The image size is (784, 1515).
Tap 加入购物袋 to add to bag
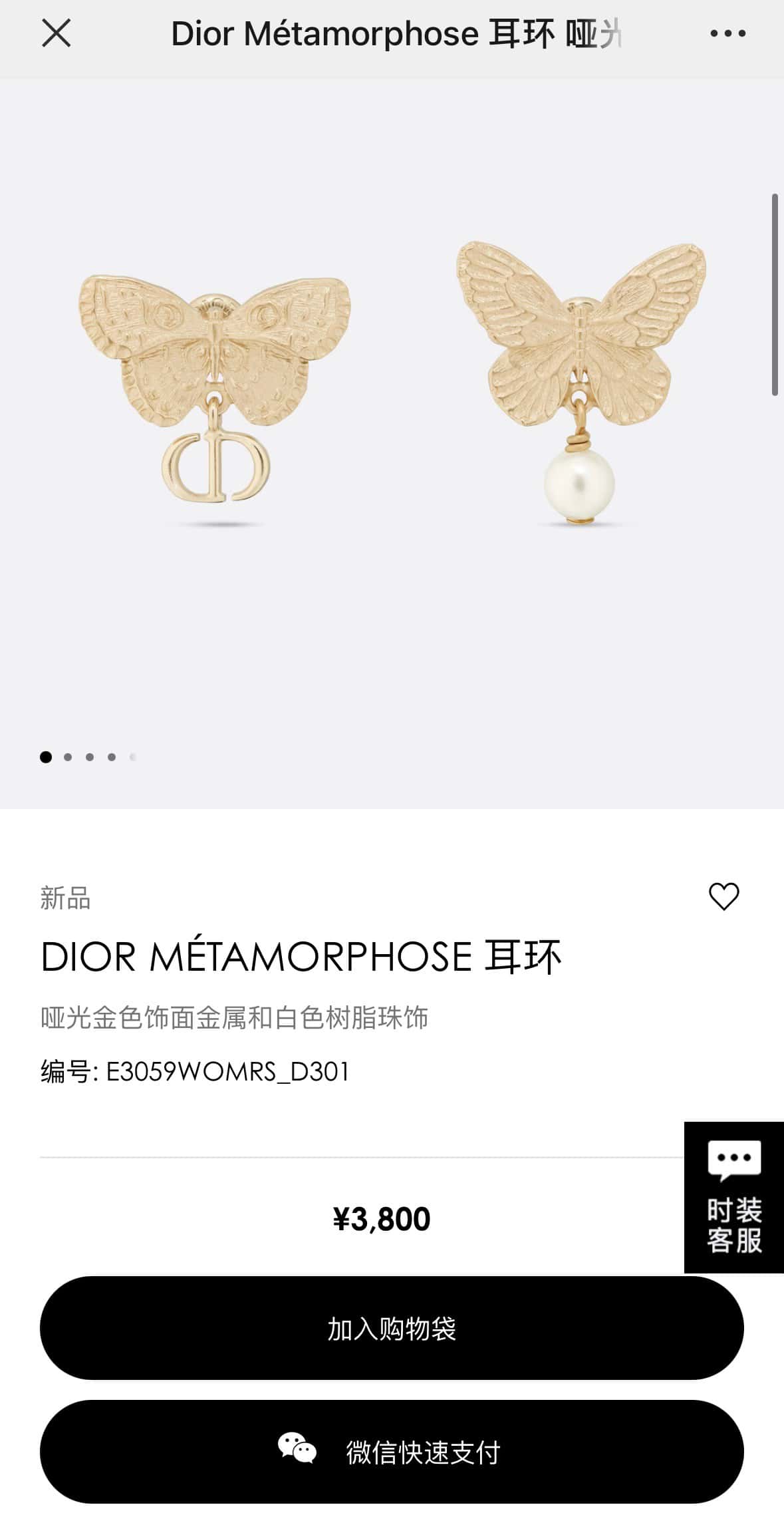coord(392,1329)
